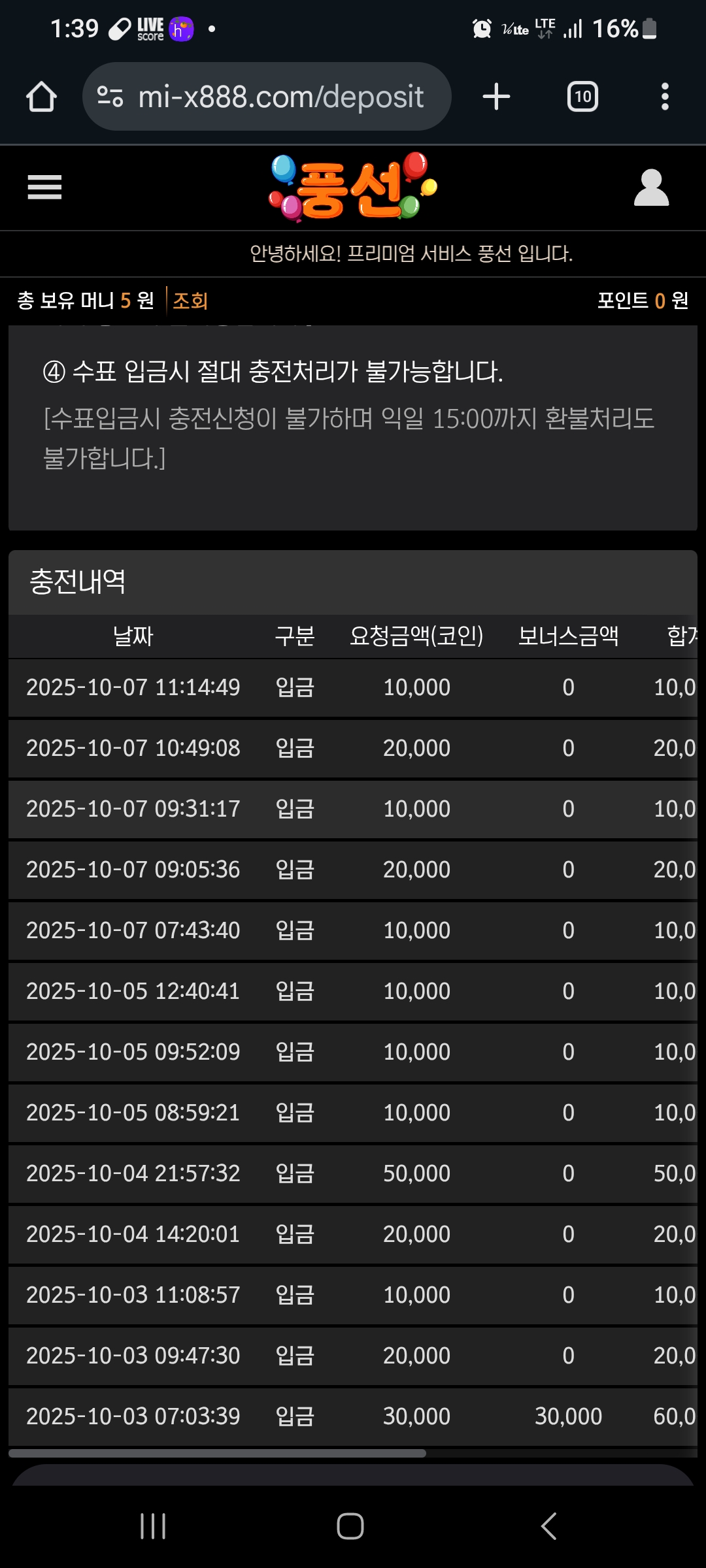Open recent apps from the navigation bar
The image size is (706, 1568).
point(153,1526)
